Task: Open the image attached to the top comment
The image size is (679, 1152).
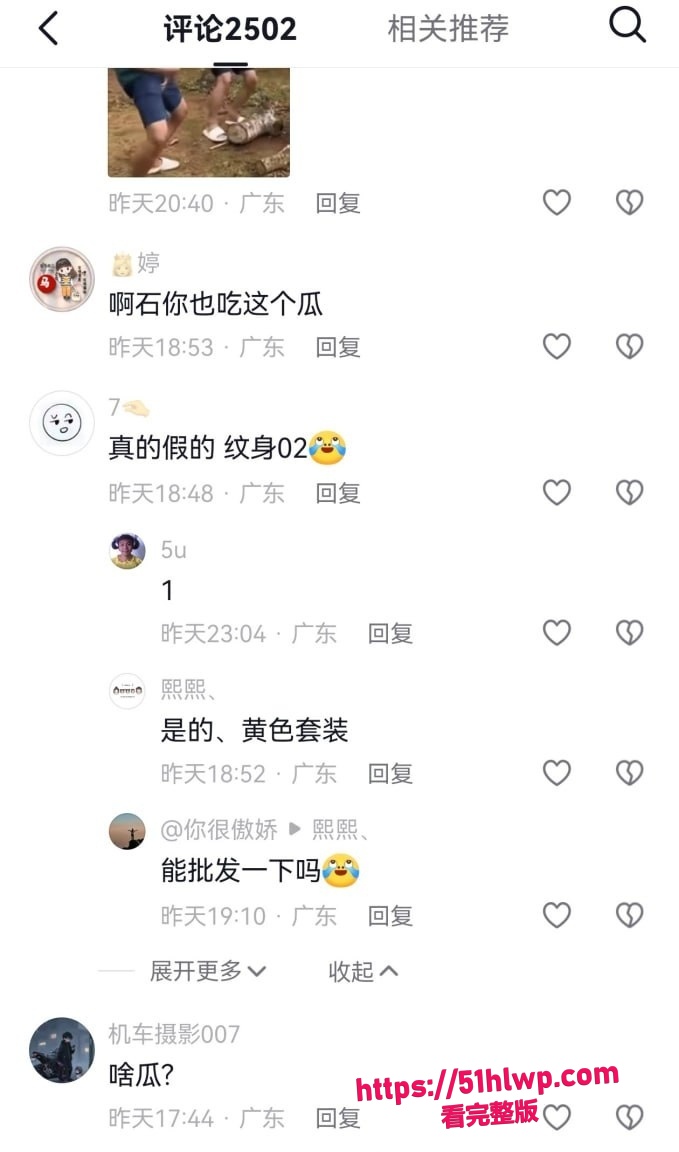Action: (198, 122)
